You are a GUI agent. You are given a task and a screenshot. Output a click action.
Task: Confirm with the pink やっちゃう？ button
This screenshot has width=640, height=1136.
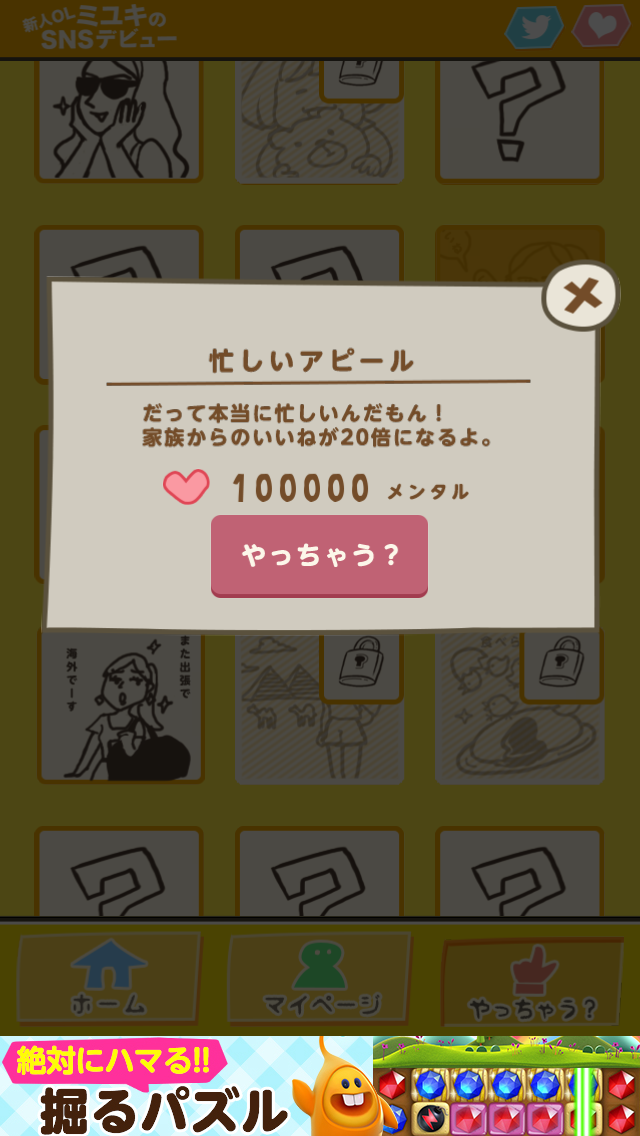[319, 556]
